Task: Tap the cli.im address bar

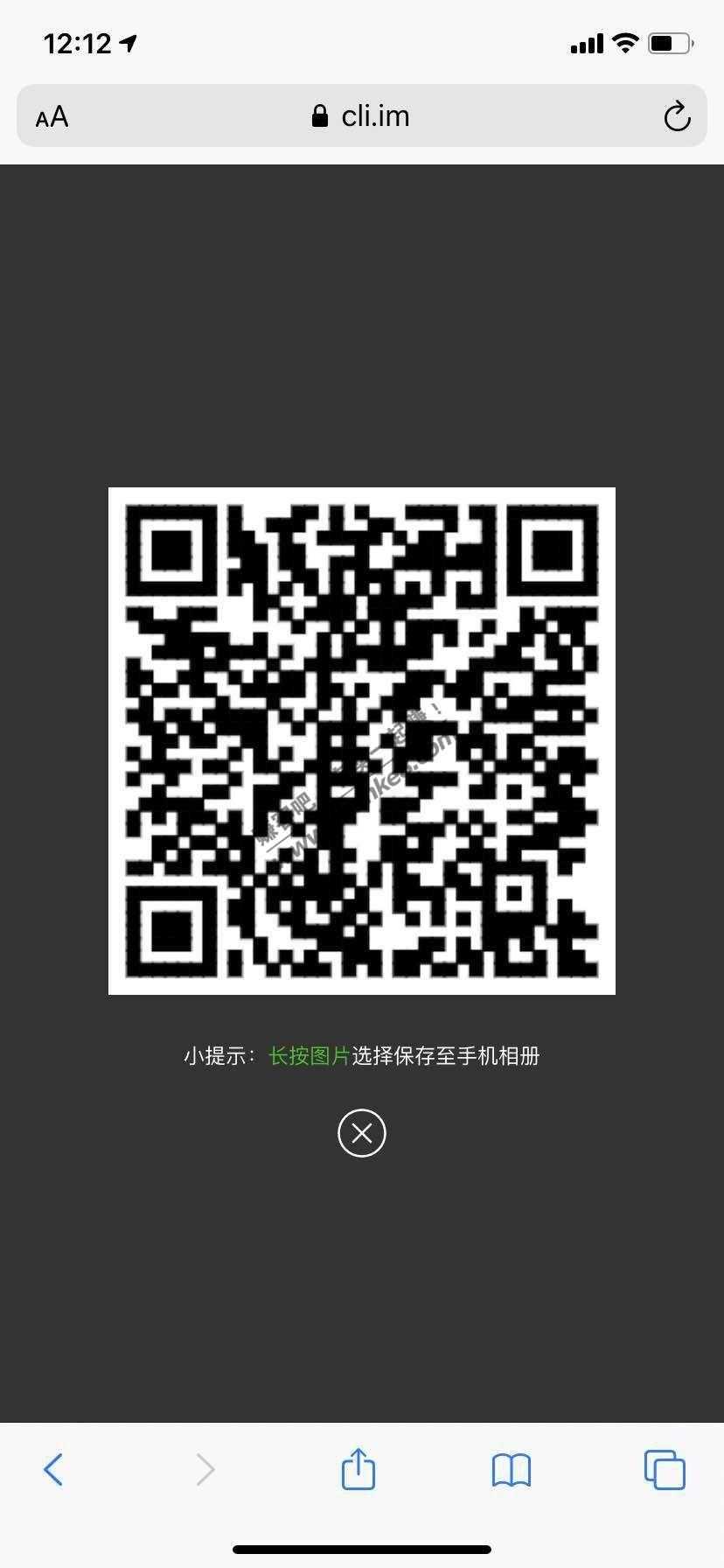Action: tap(361, 116)
